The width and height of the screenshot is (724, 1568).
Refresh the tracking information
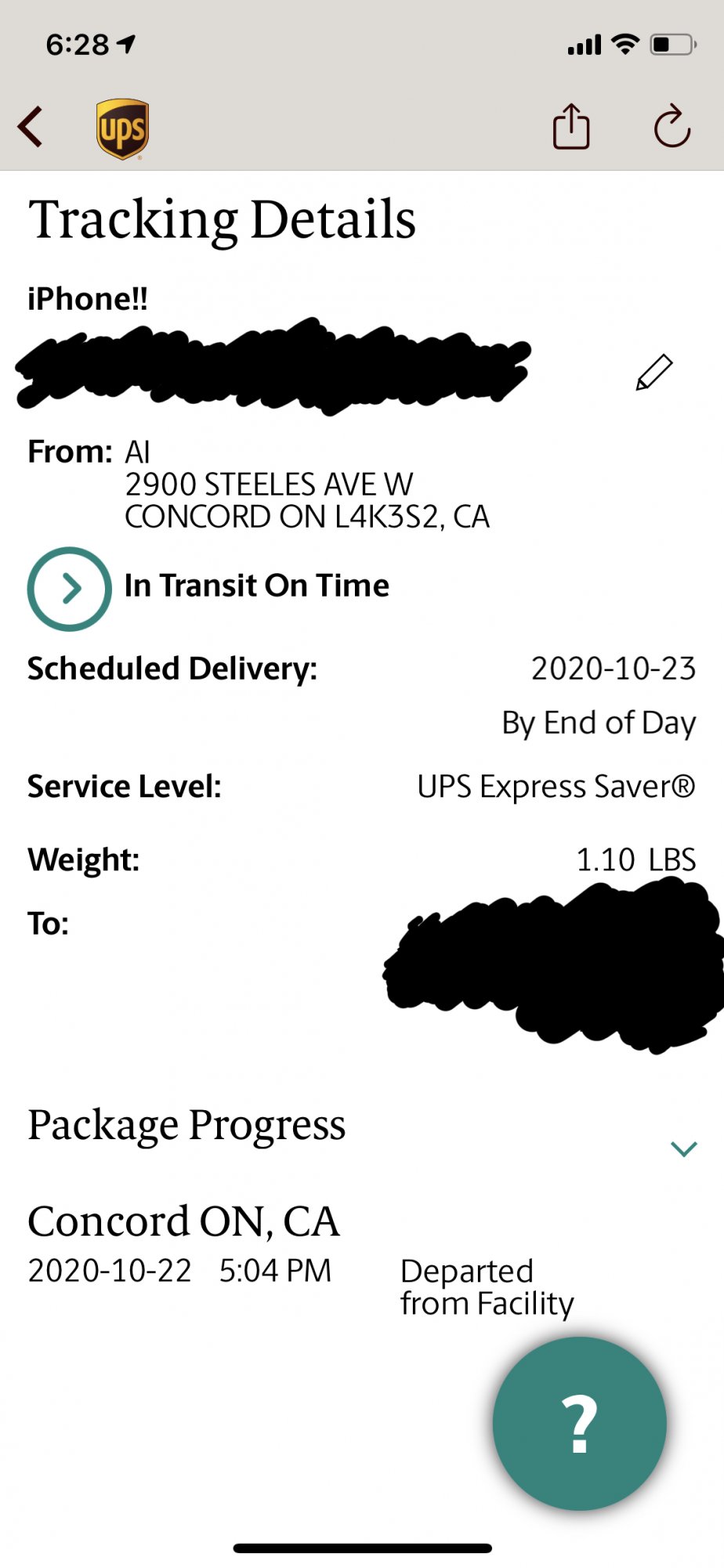tap(672, 126)
